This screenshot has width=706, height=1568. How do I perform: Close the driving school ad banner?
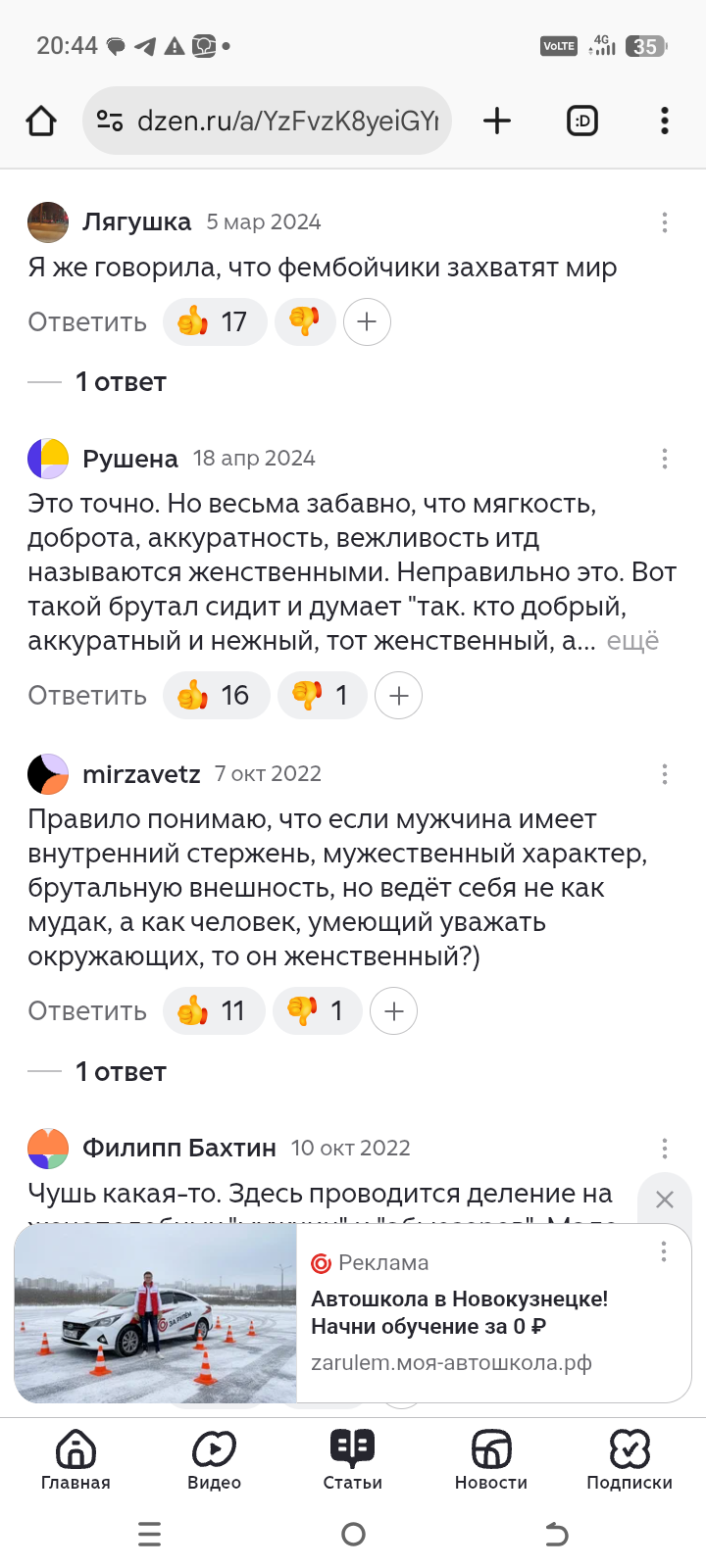point(664,1200)
